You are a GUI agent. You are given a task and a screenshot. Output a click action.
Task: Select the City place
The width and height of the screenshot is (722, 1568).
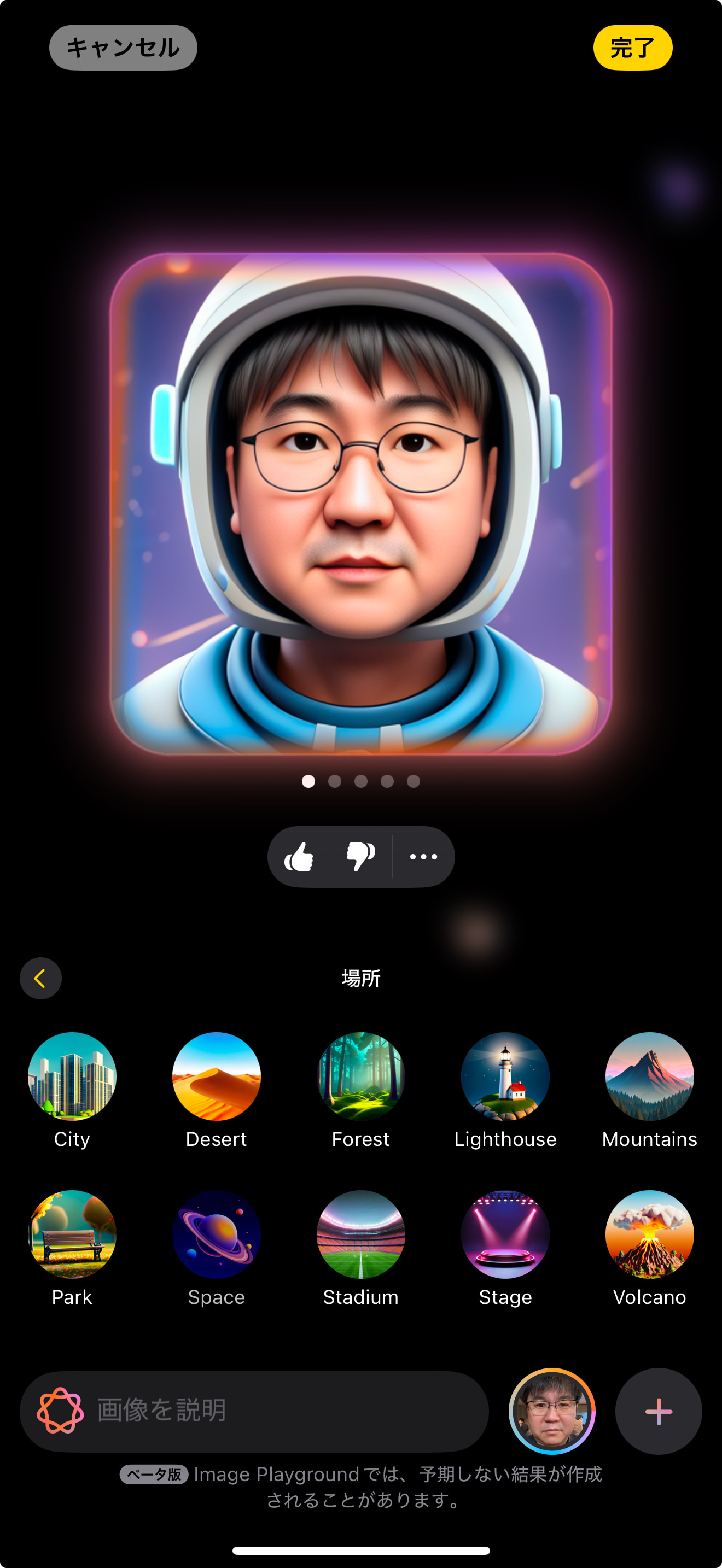(72, 1076)
